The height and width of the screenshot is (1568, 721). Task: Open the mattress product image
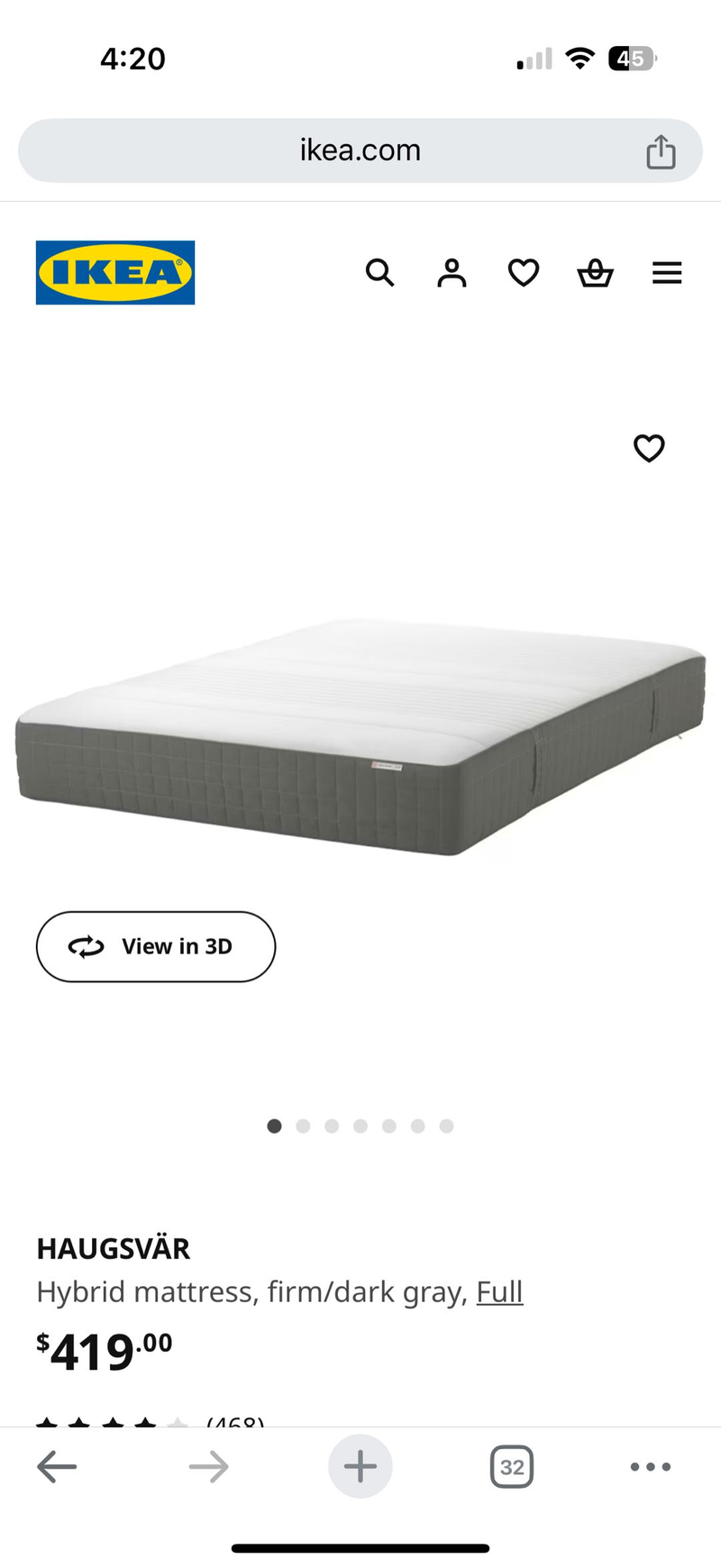(360, 734)
